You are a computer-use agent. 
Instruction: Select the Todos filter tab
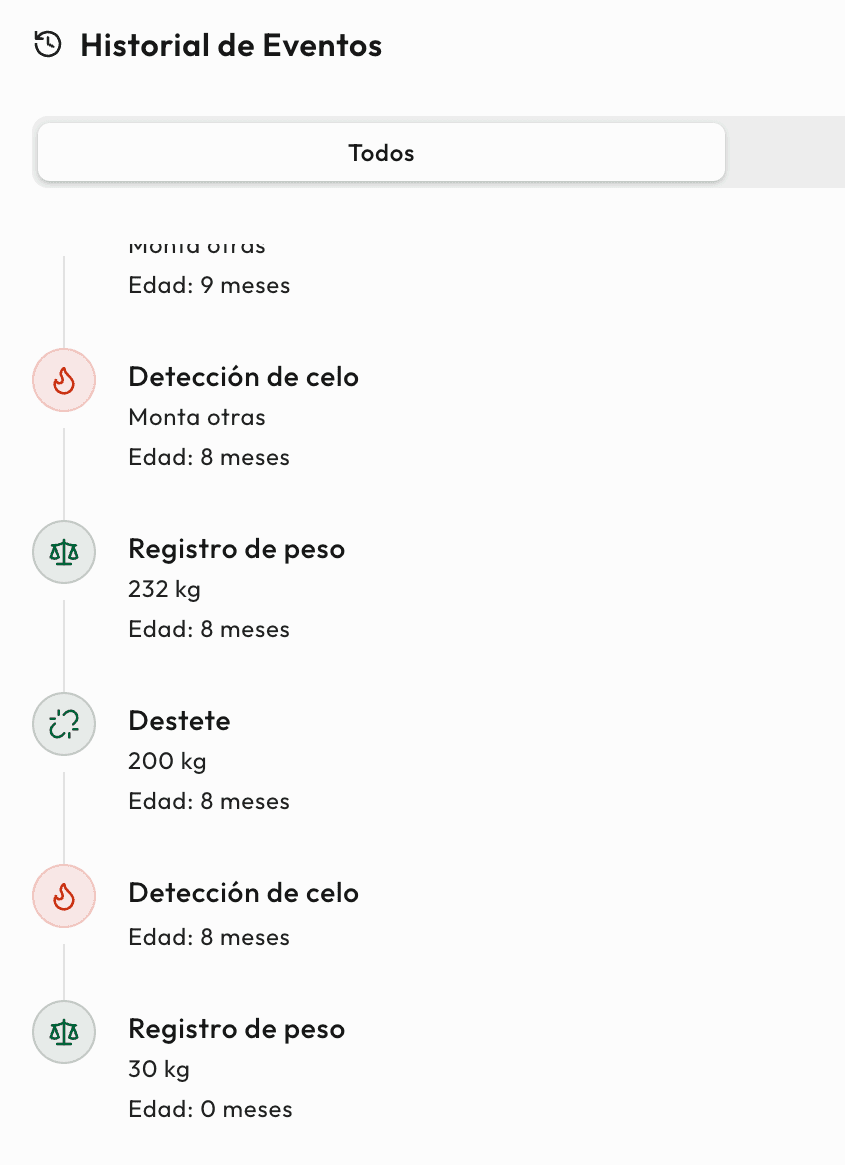point(380,152)
